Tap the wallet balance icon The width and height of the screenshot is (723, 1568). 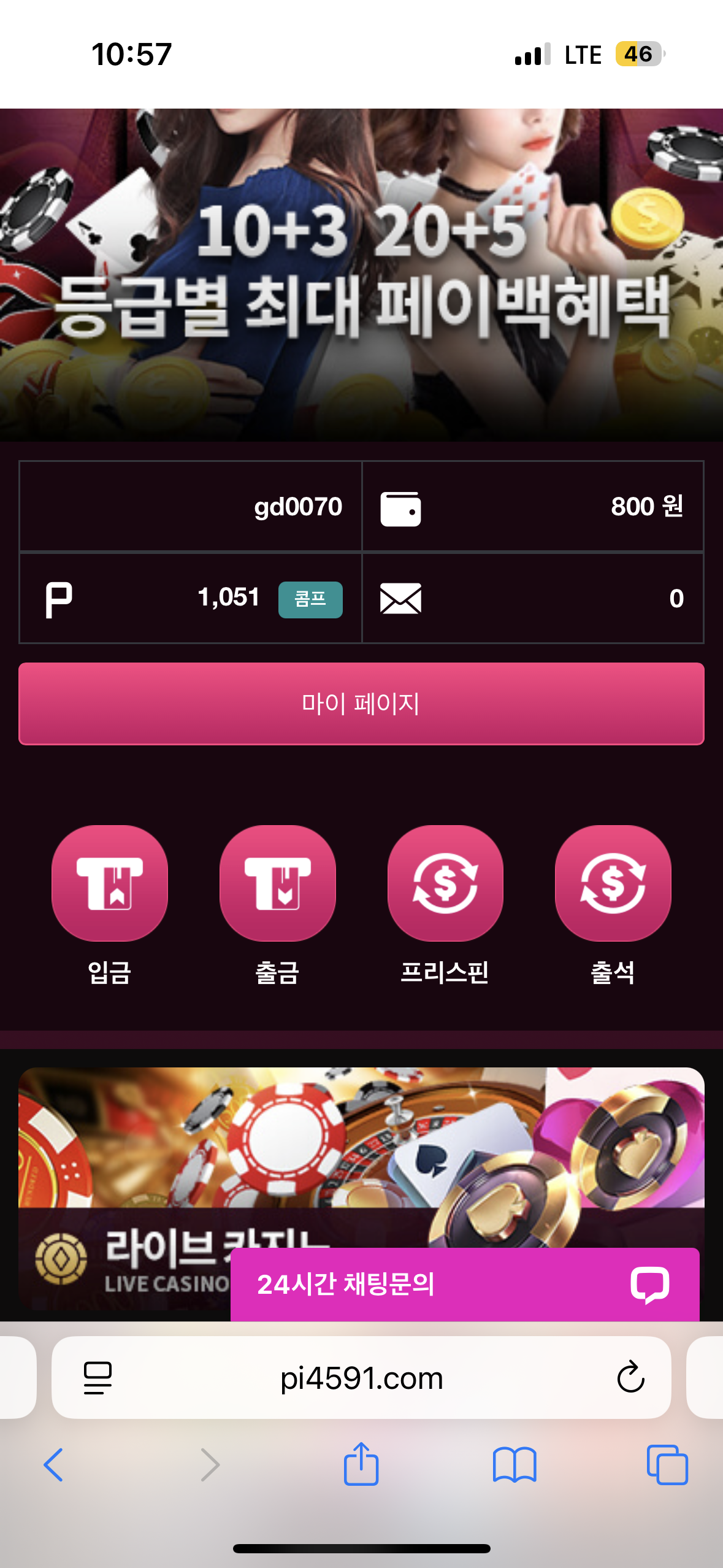400,509
